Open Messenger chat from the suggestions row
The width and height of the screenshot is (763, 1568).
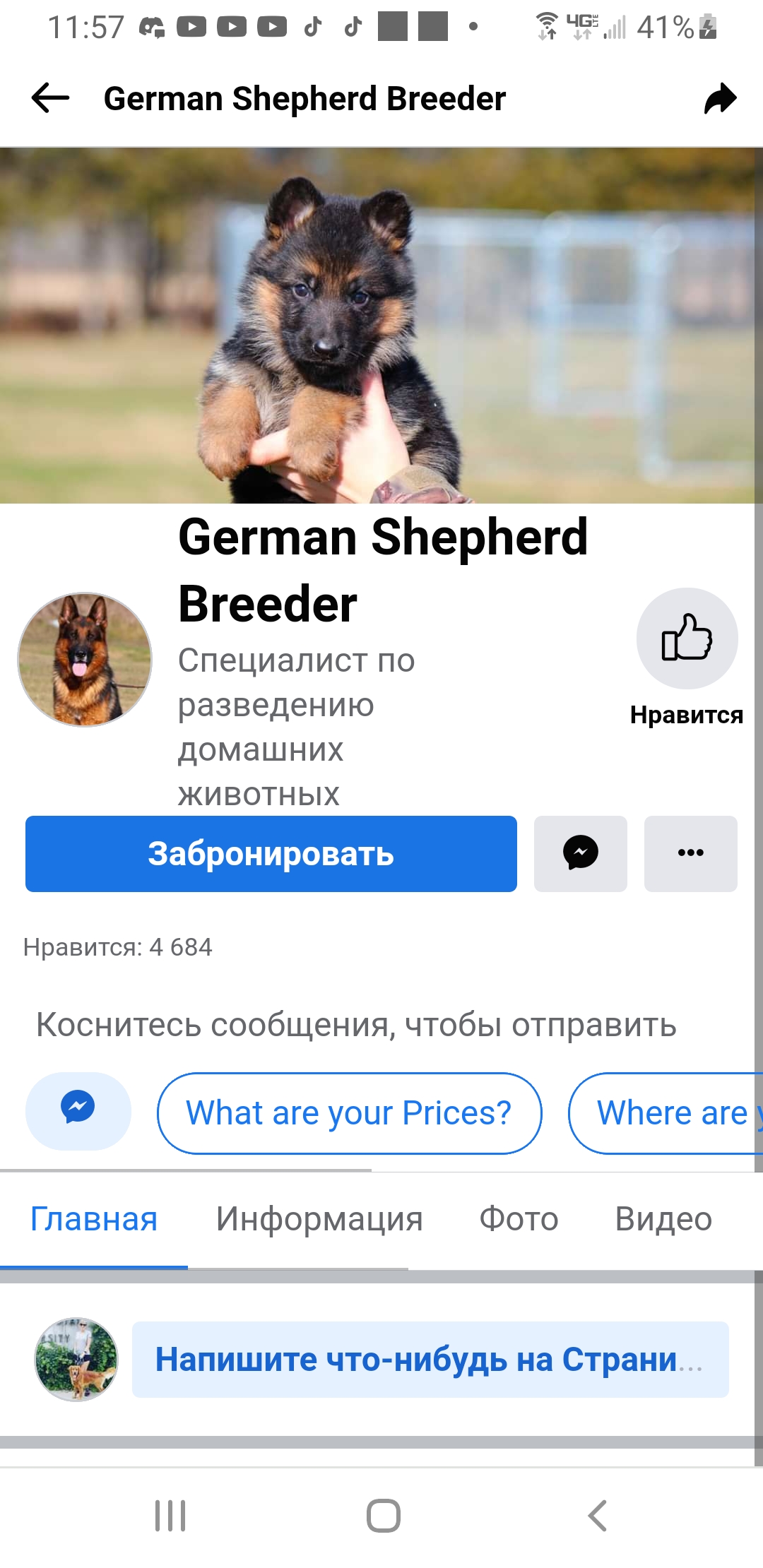[78, 1110]
